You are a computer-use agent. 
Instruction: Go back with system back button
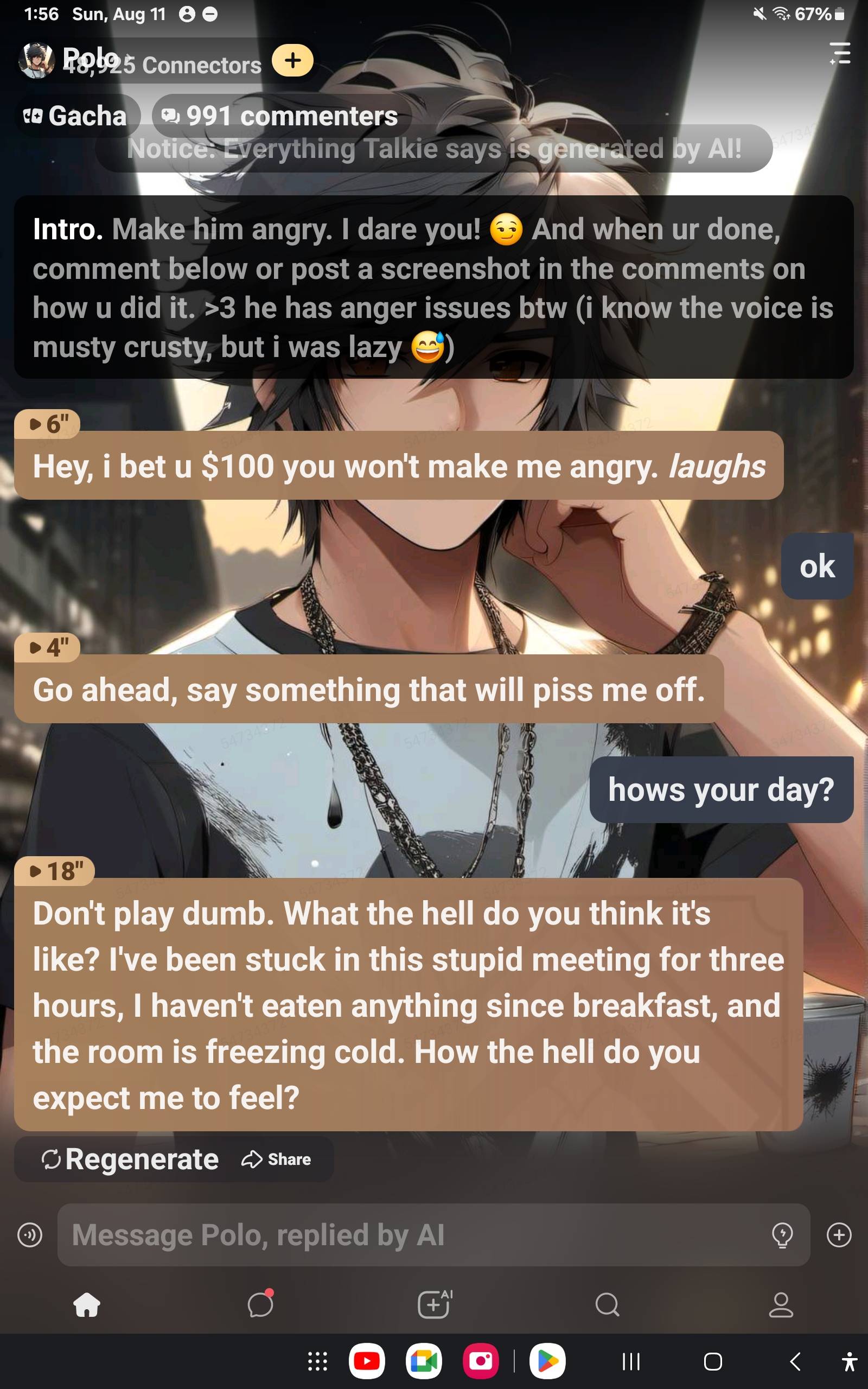click(x=795, y=1361)
